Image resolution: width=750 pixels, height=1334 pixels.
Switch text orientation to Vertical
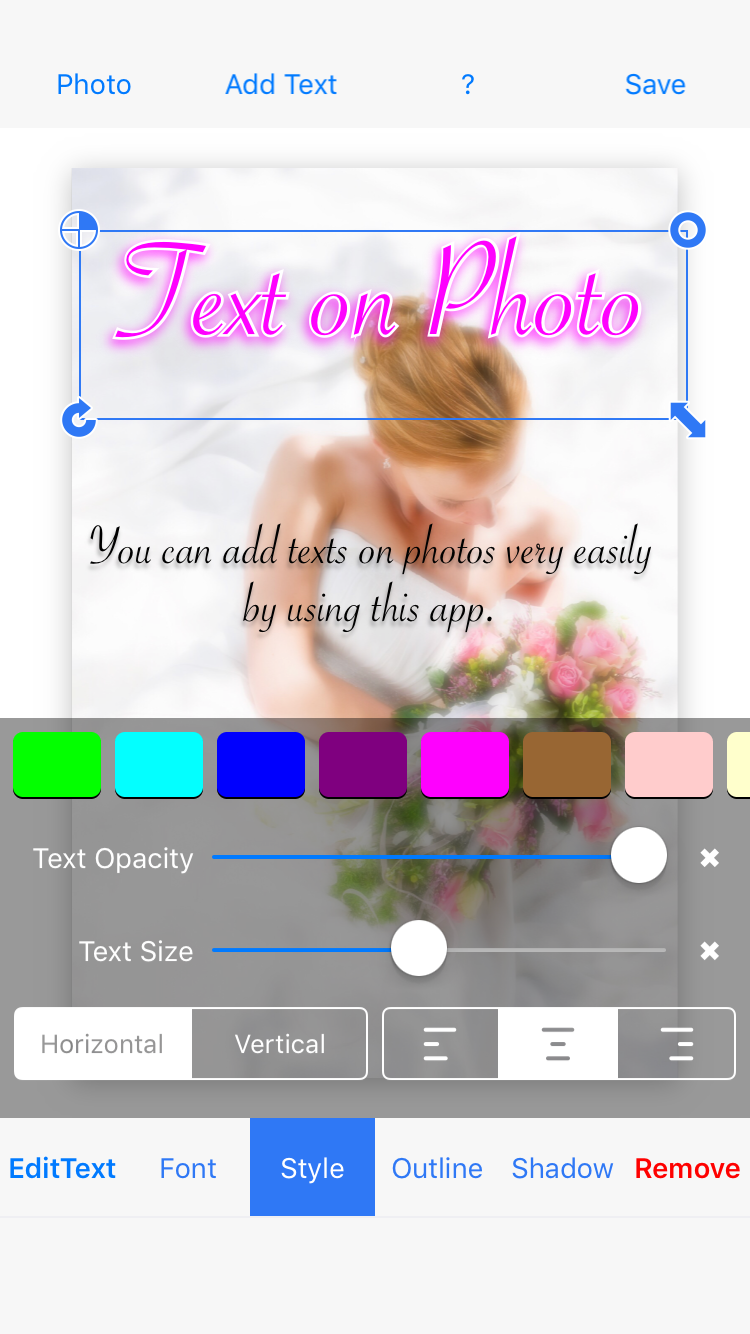click(279, 1043)
